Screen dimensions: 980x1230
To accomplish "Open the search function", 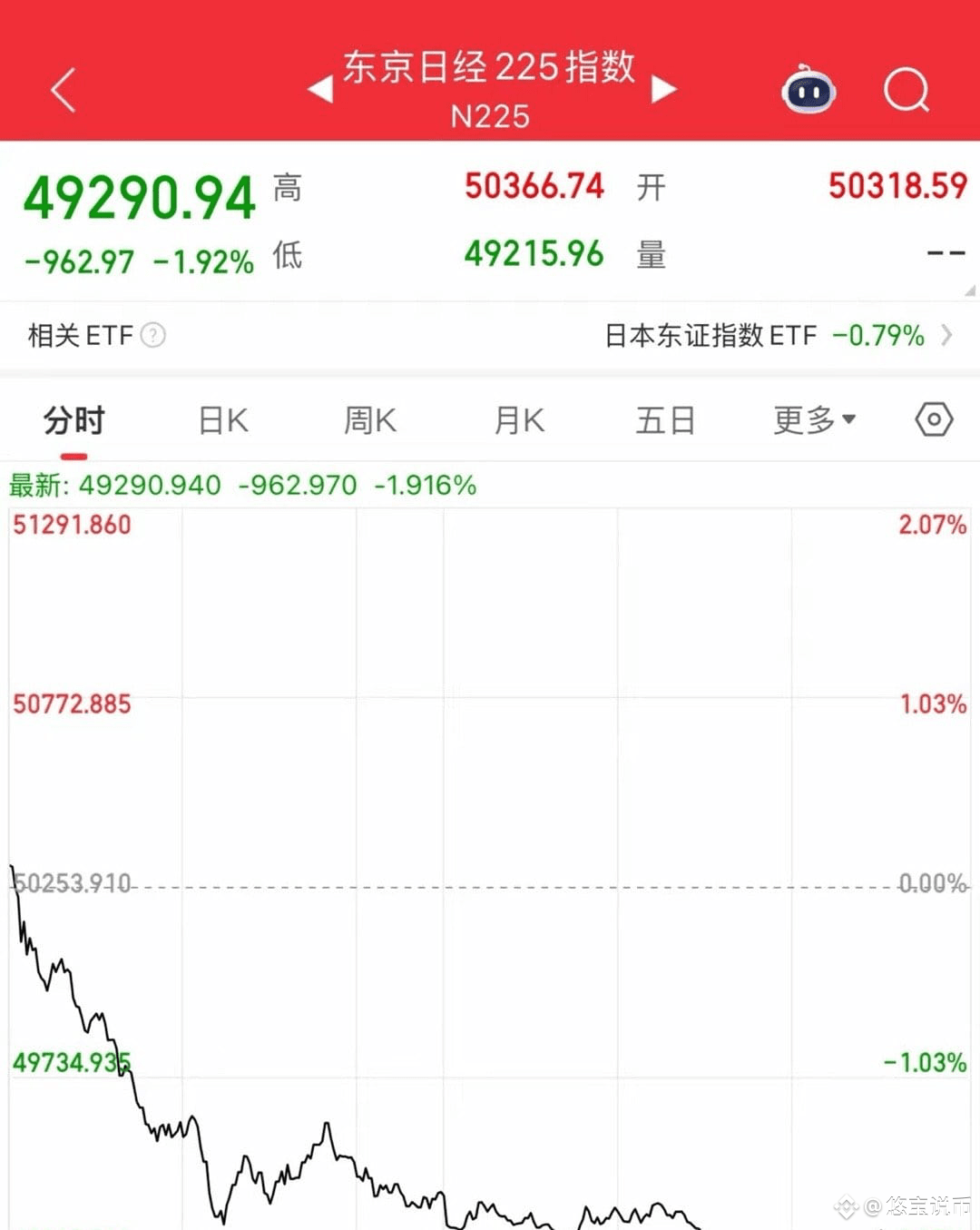I will [x=903, y=88].
